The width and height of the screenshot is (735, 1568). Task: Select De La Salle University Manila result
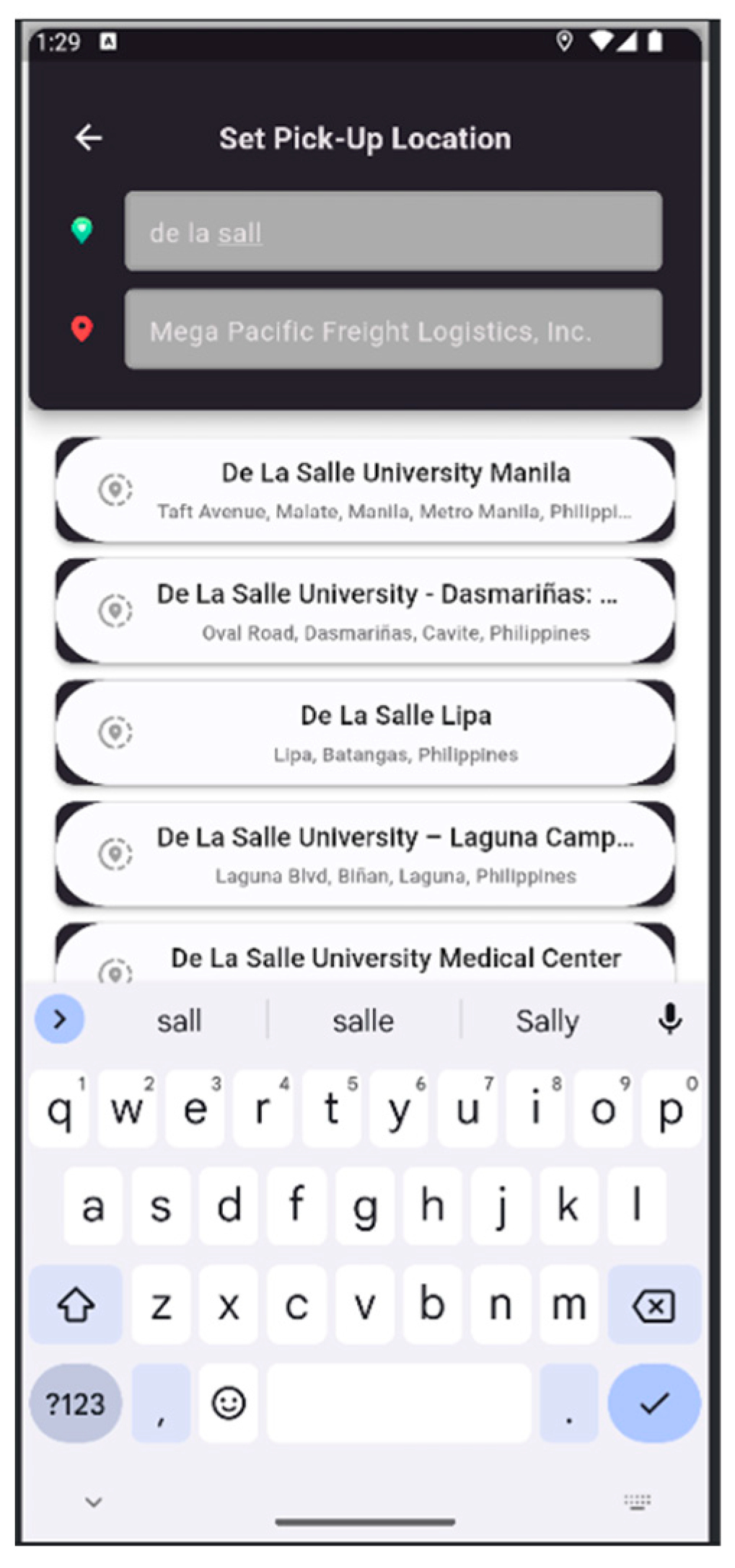coord(365,490)
